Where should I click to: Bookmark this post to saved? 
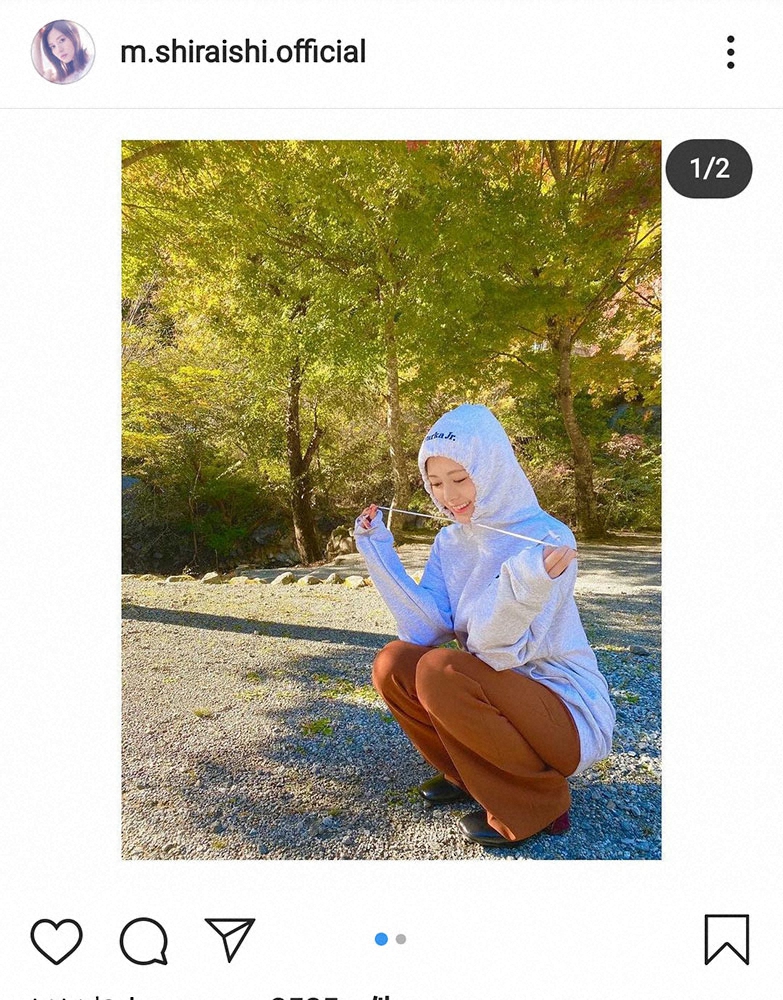pos(727,940)
